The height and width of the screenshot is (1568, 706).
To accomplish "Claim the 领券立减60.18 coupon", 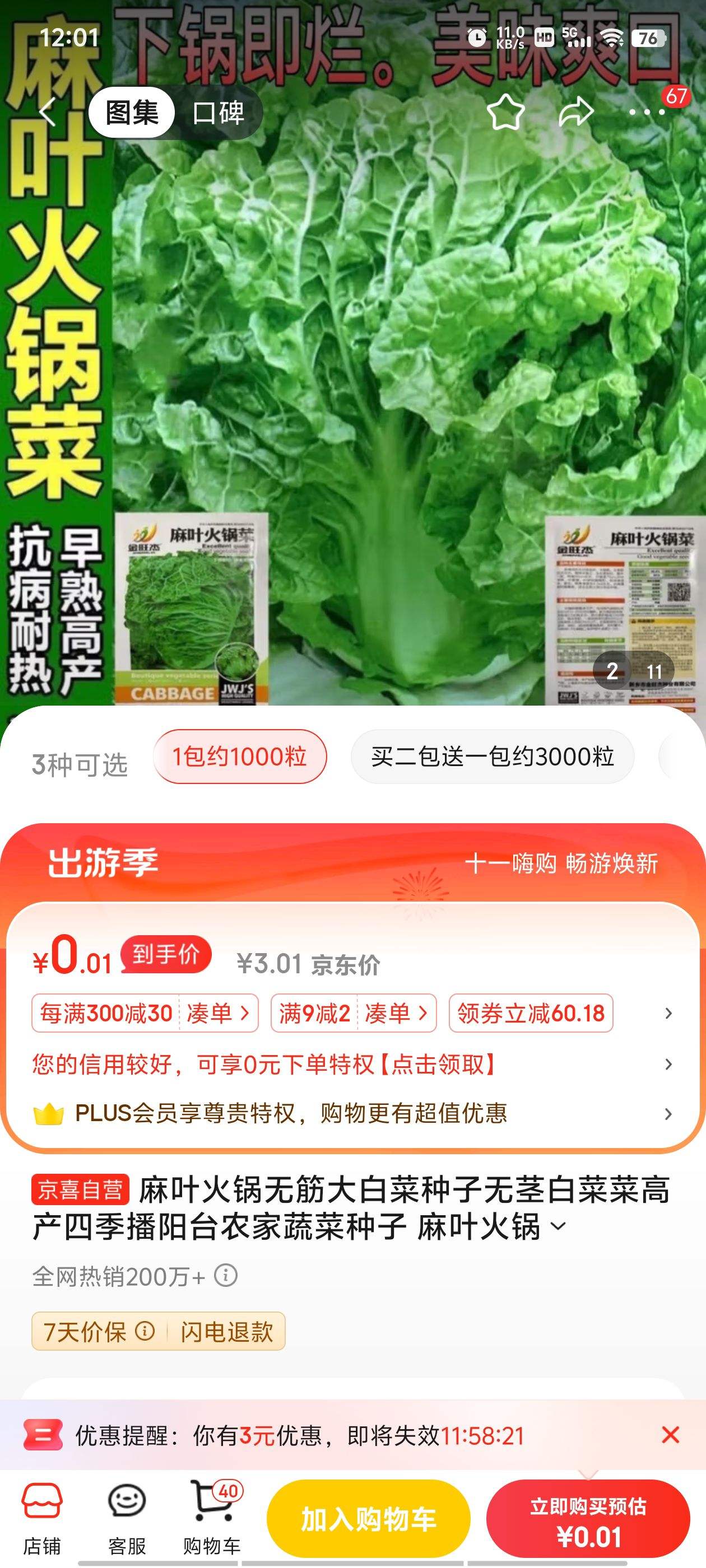I will tap(531, 1014).
